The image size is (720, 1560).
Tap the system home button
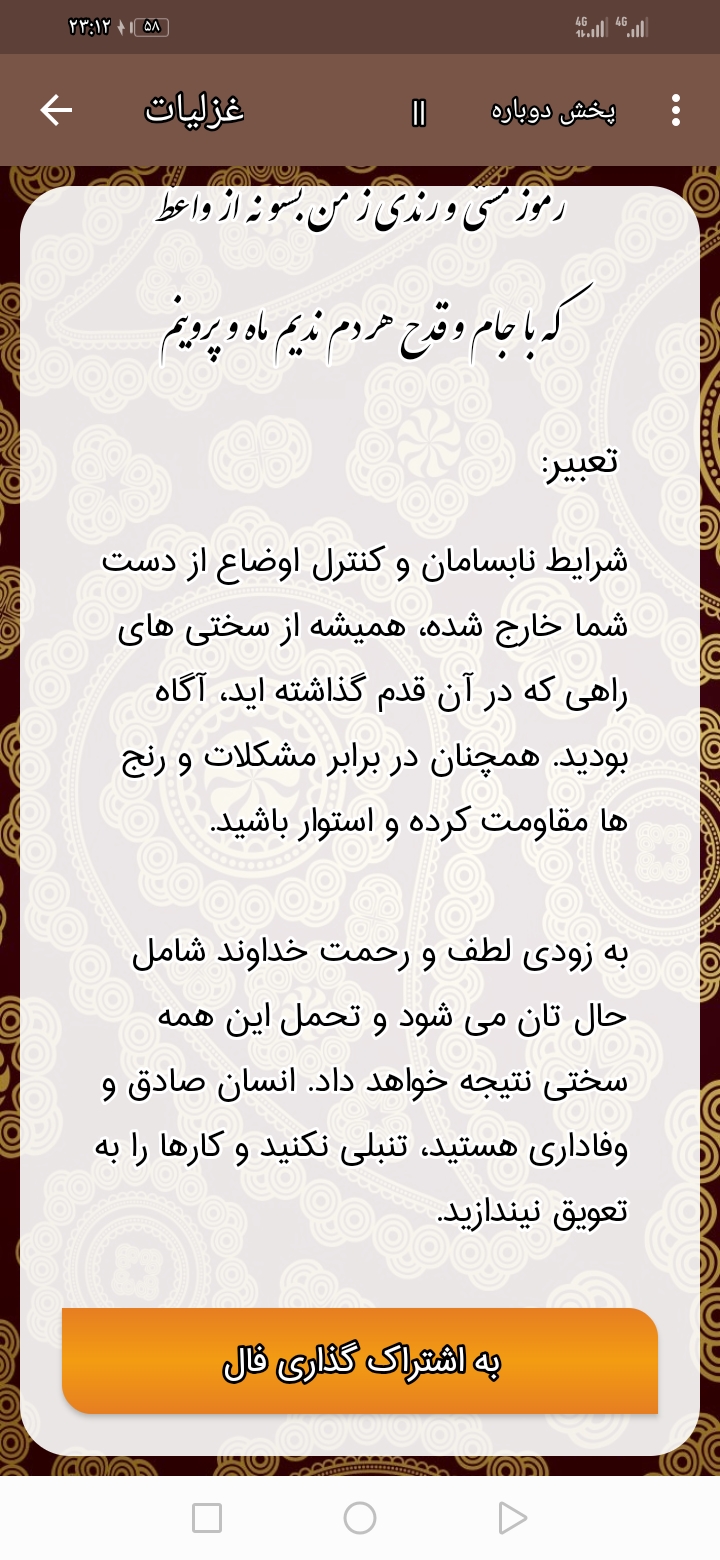360,1518
